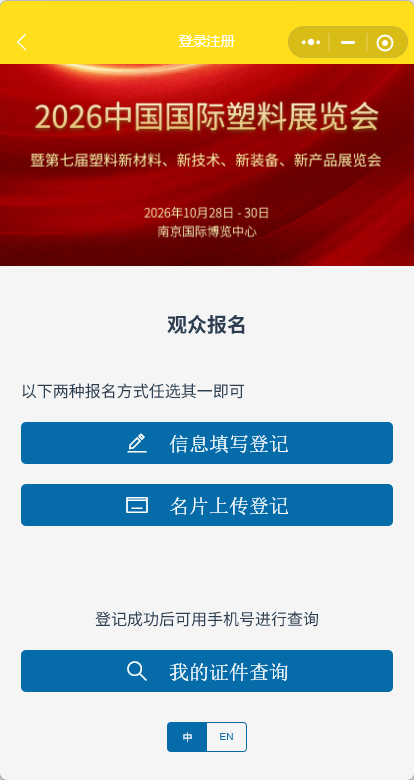Select the 中 language option

187,737
